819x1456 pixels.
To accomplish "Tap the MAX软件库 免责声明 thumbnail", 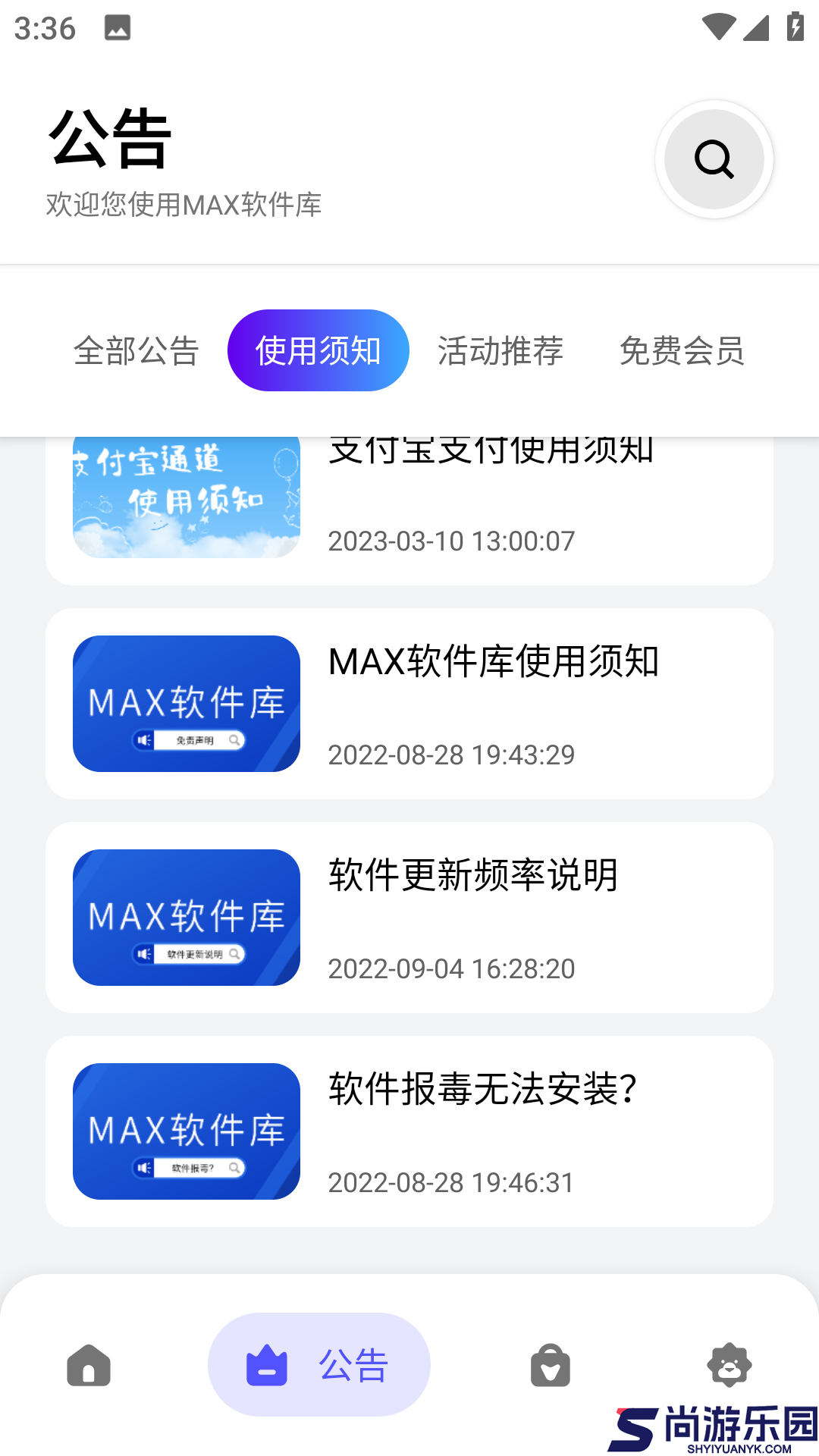I will 186,704.
